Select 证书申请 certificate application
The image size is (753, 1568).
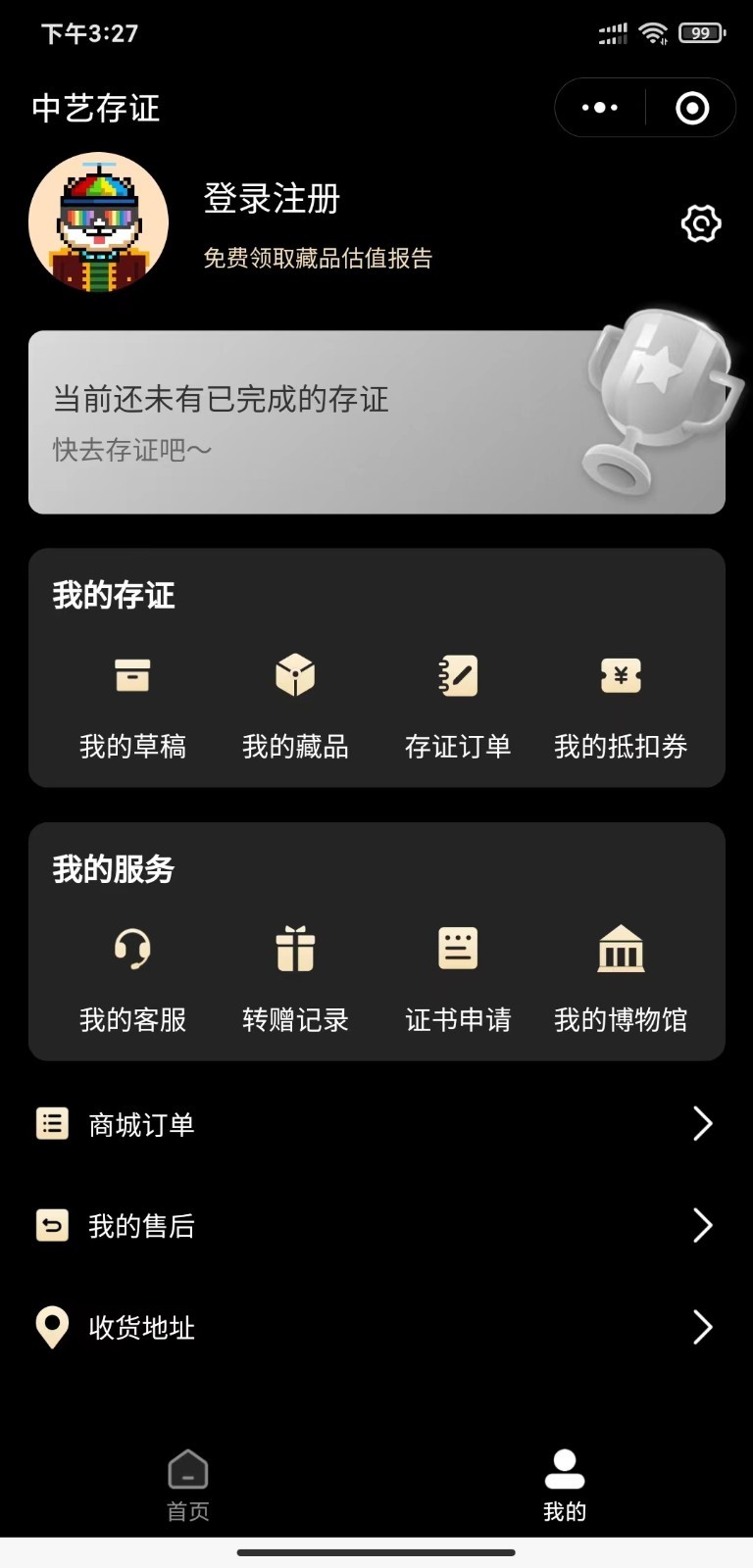pyautogui.click(x=458, y=977)
